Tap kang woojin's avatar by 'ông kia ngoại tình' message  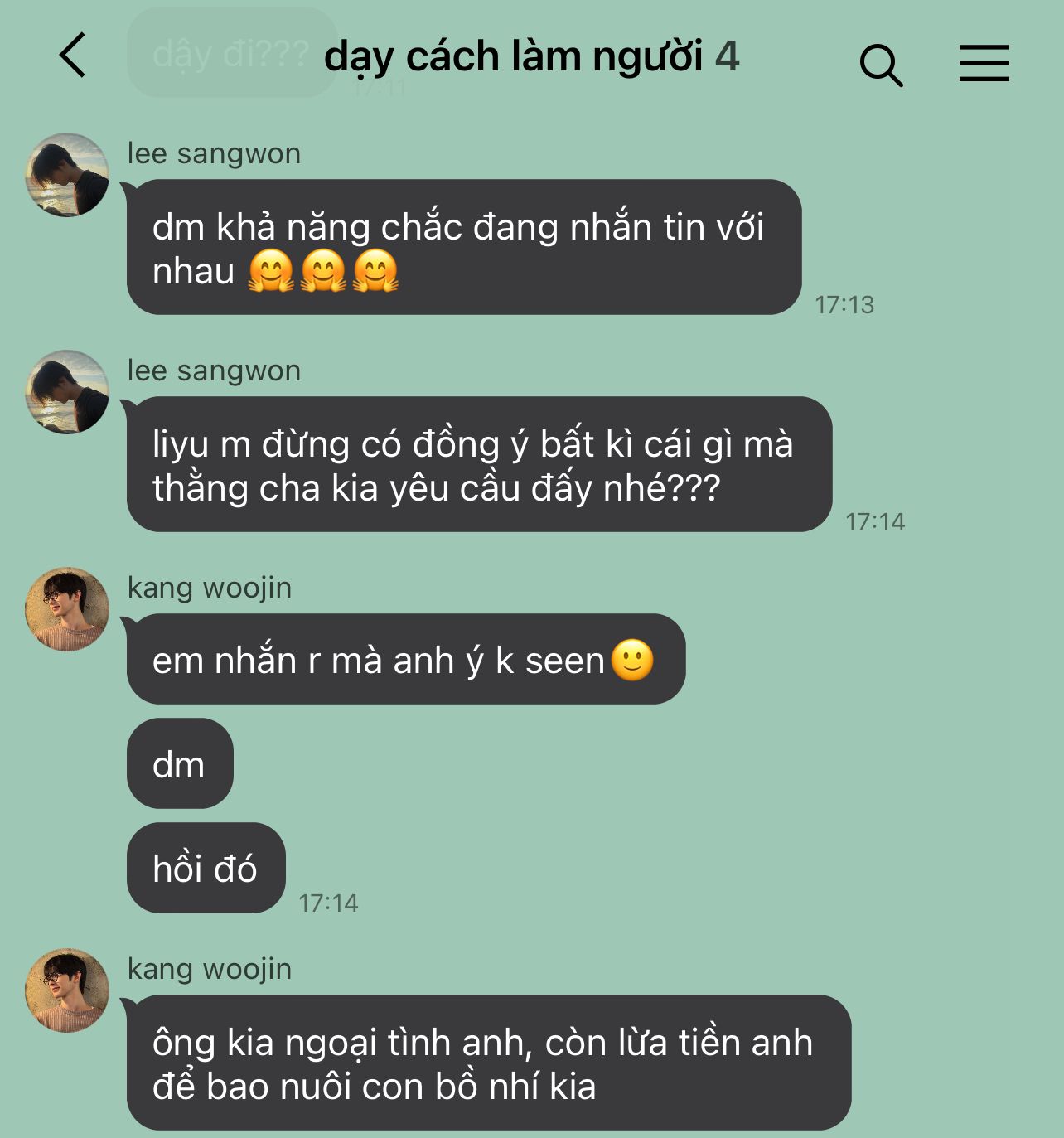(67, 990)
